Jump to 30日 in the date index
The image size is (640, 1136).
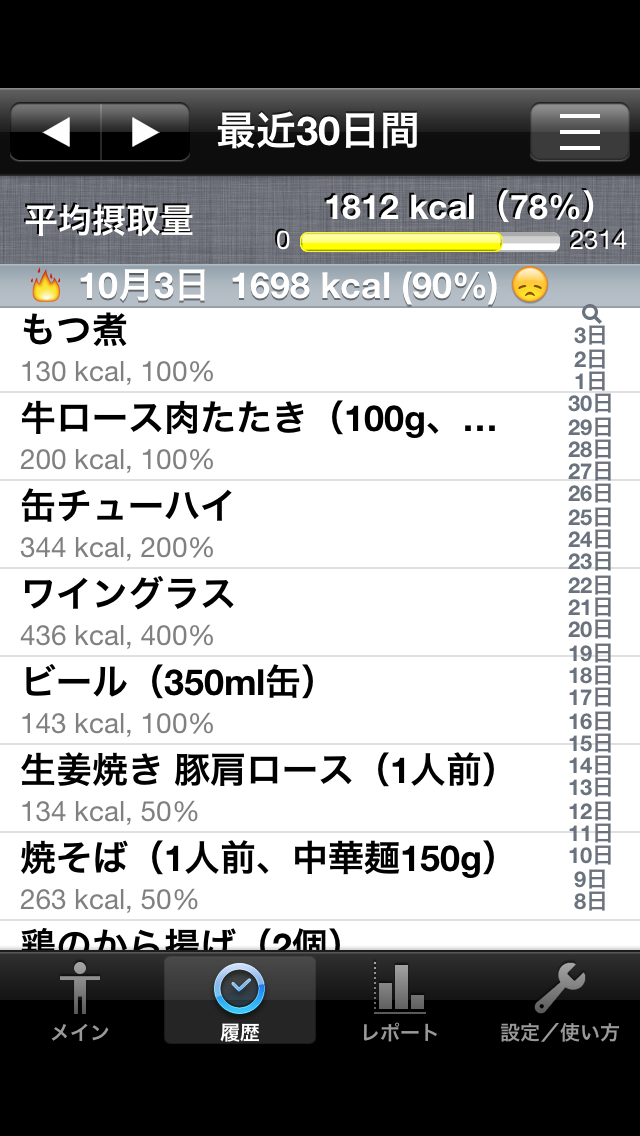[589, 404]
